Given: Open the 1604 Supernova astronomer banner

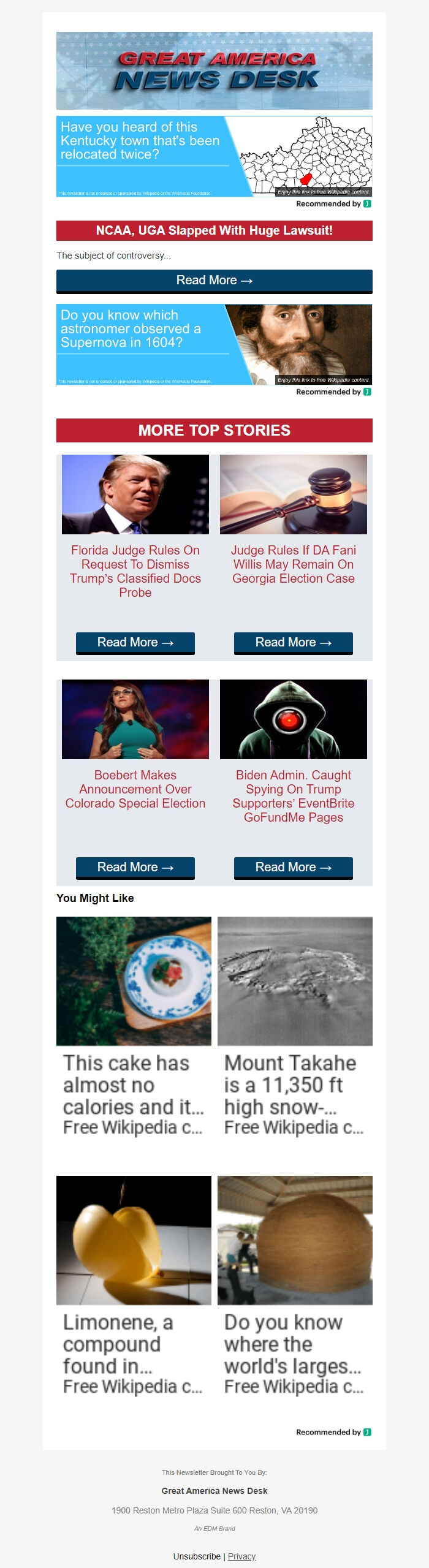Looking at the screenshot, I should pyautogui.click(x=214, y=344).
